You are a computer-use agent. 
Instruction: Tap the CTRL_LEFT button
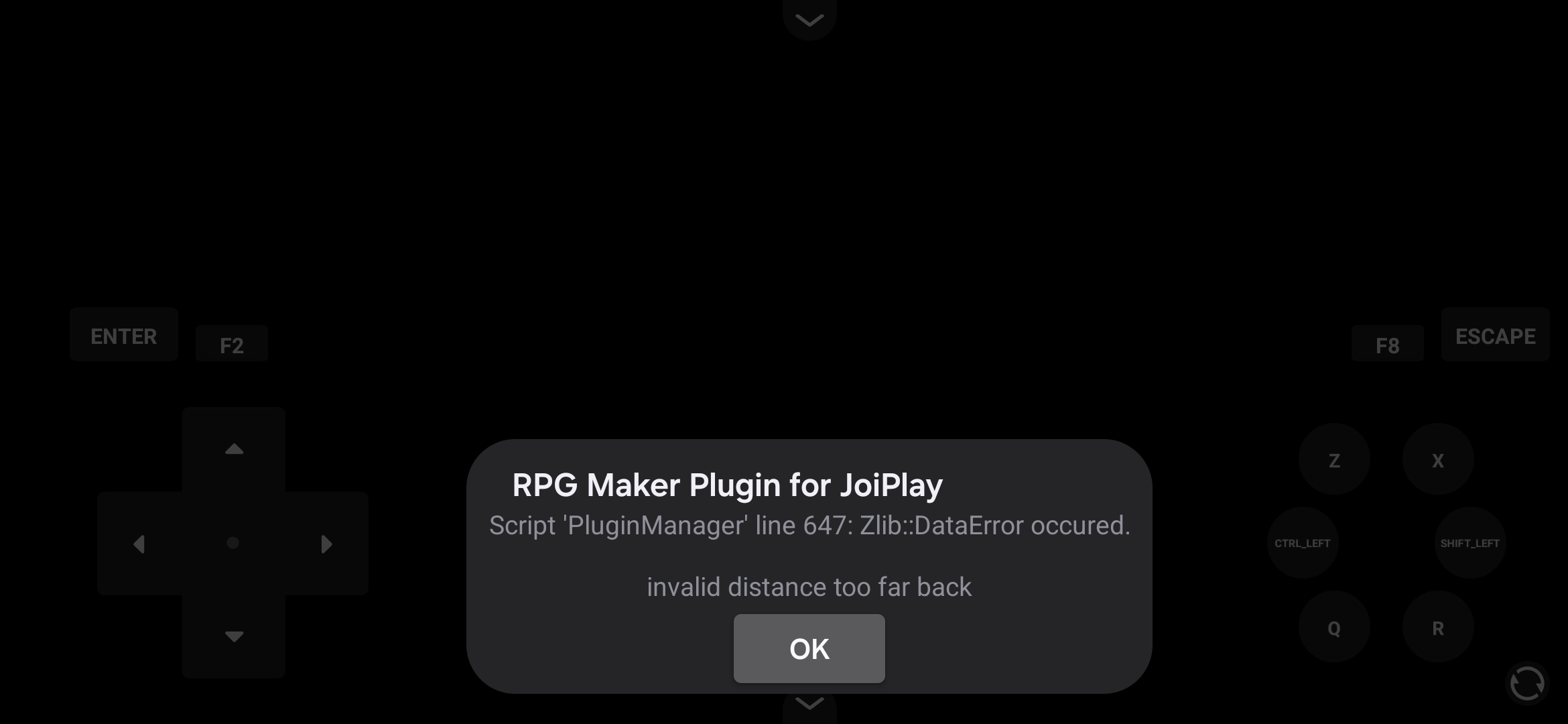pos(1302,543)
